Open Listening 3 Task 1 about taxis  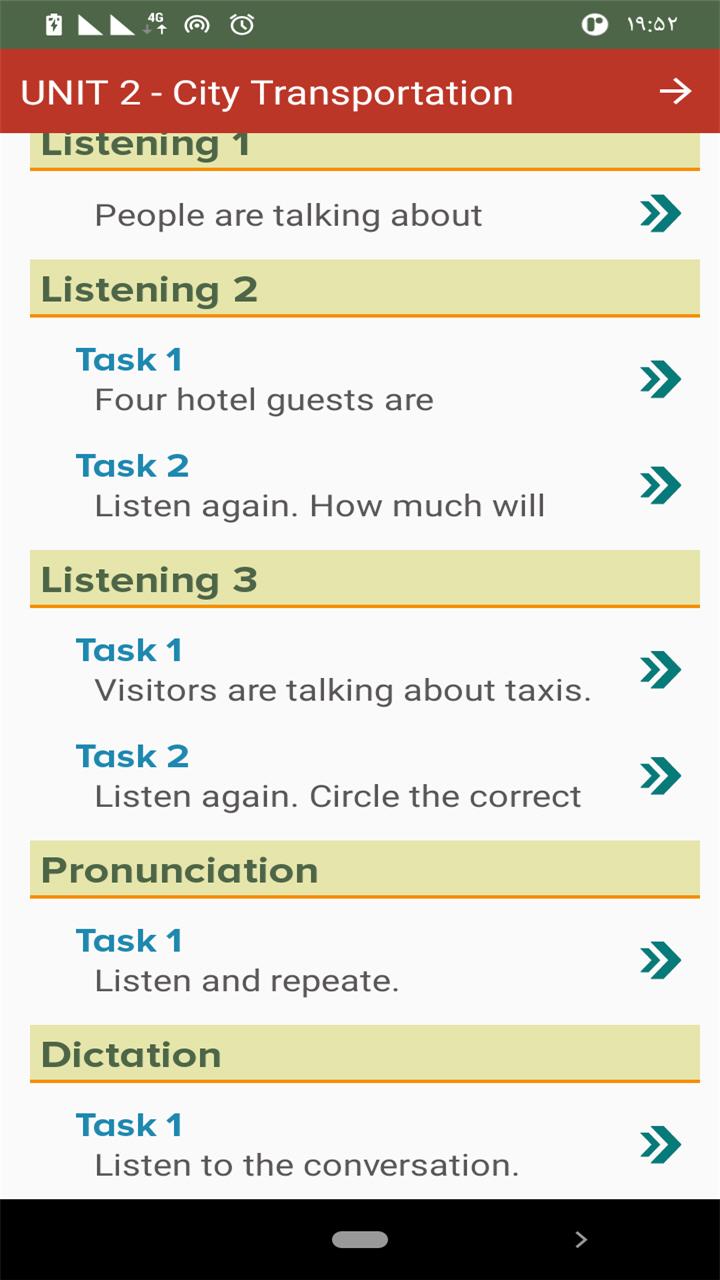tap(660, 670)
